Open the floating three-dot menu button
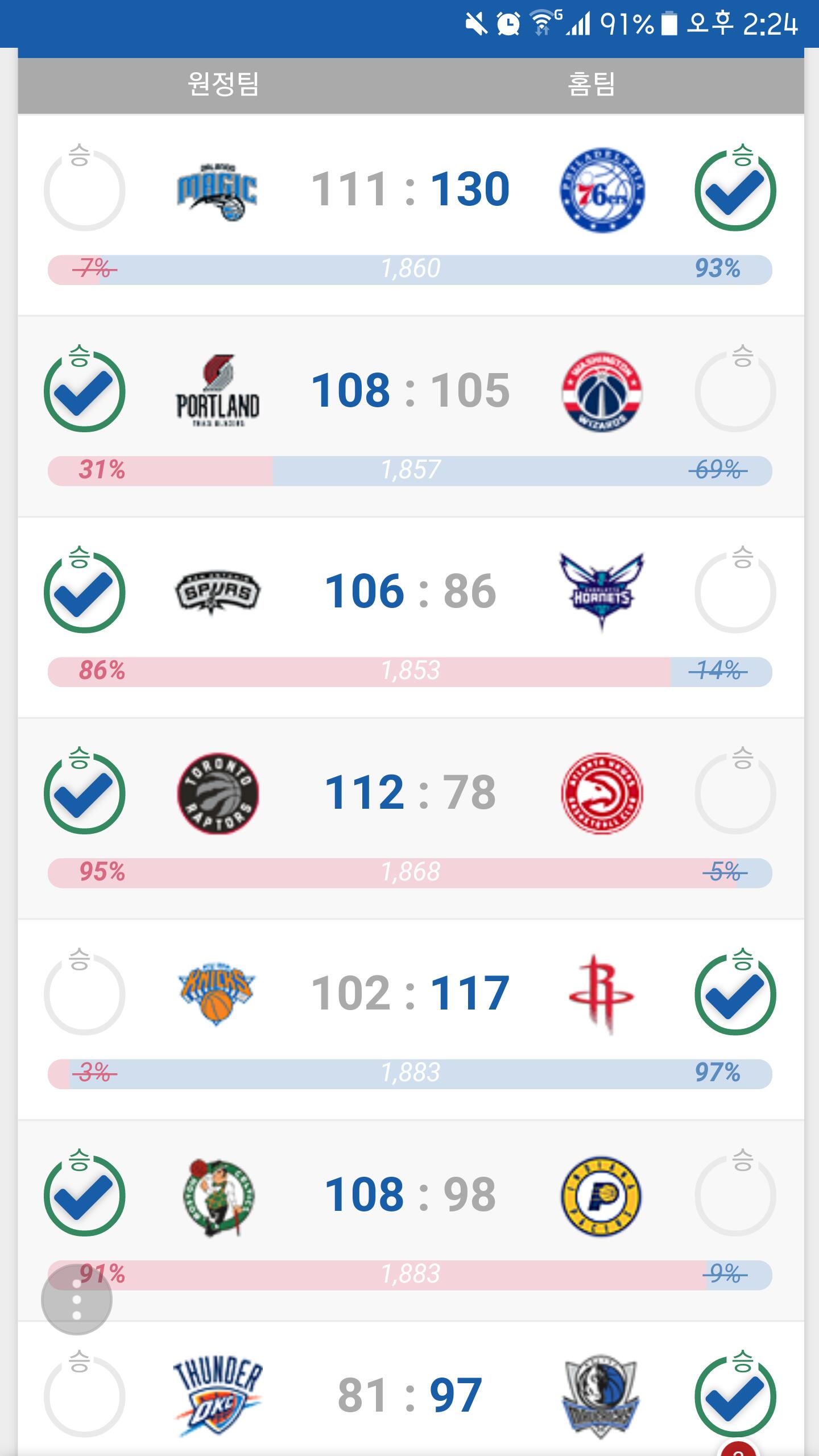 (77, 1300)
